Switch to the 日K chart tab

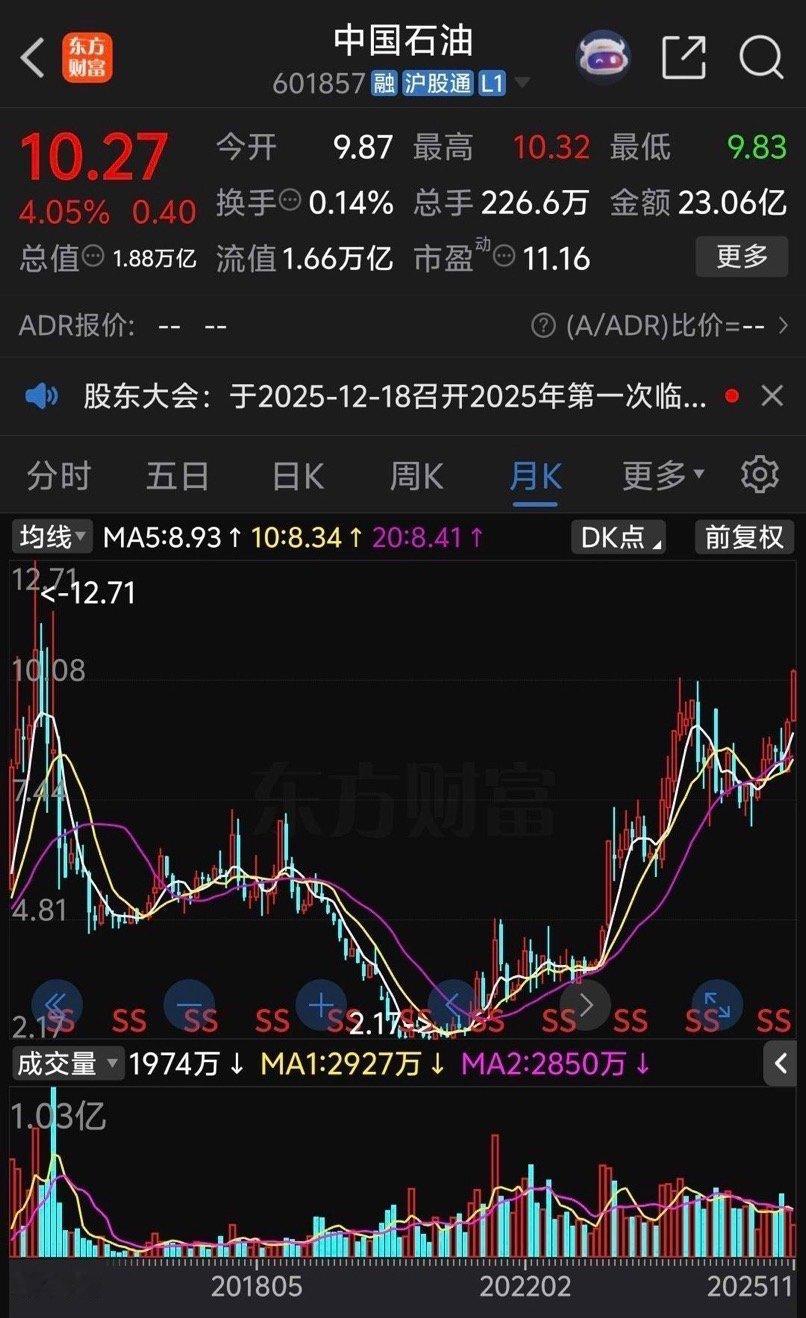295,477
